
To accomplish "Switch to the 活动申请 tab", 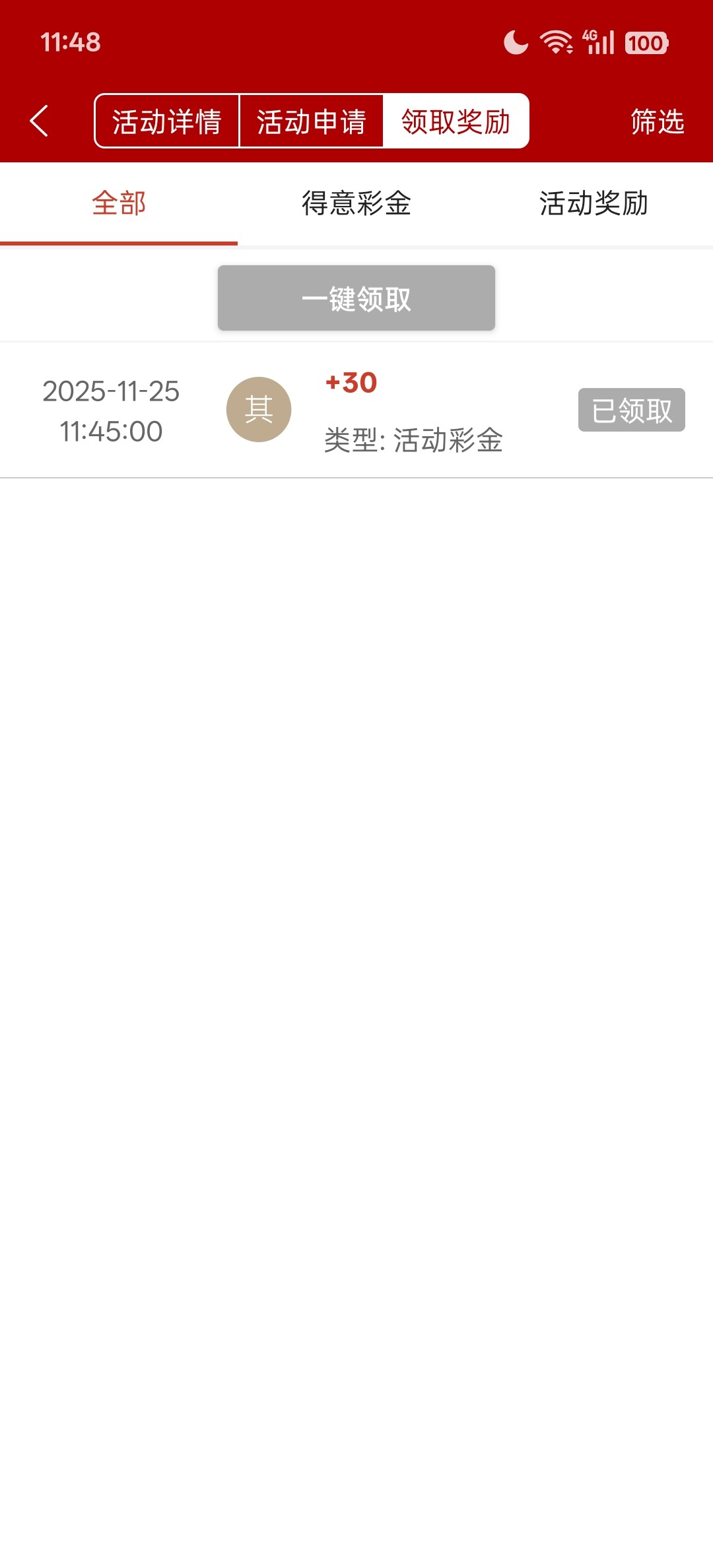I will click(x=310, y=121).
